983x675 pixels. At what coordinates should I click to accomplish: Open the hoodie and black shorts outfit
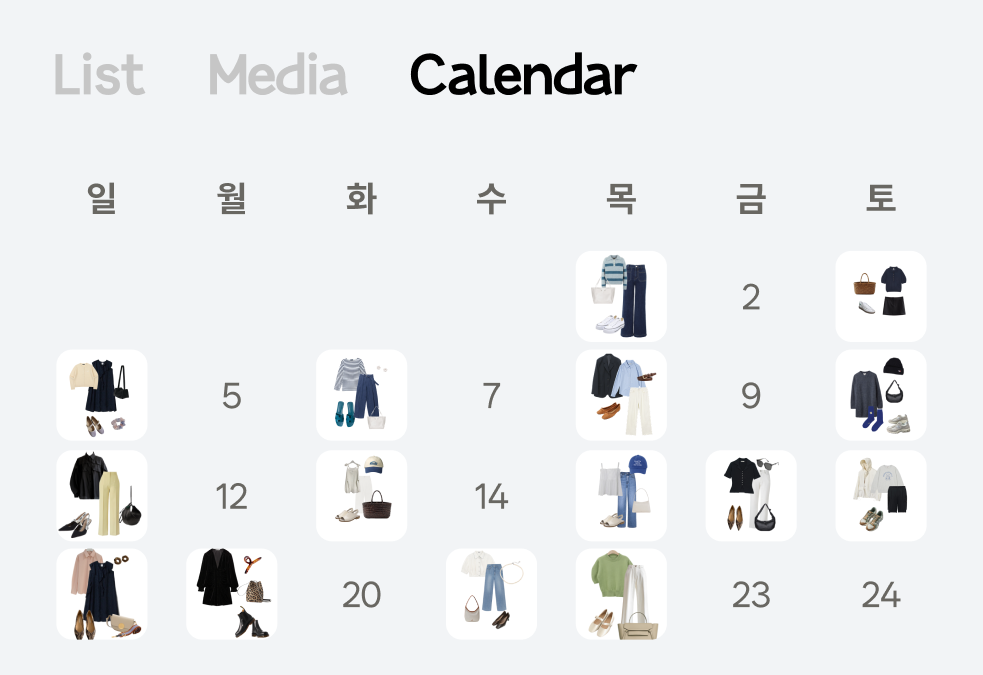pos(881,495)
